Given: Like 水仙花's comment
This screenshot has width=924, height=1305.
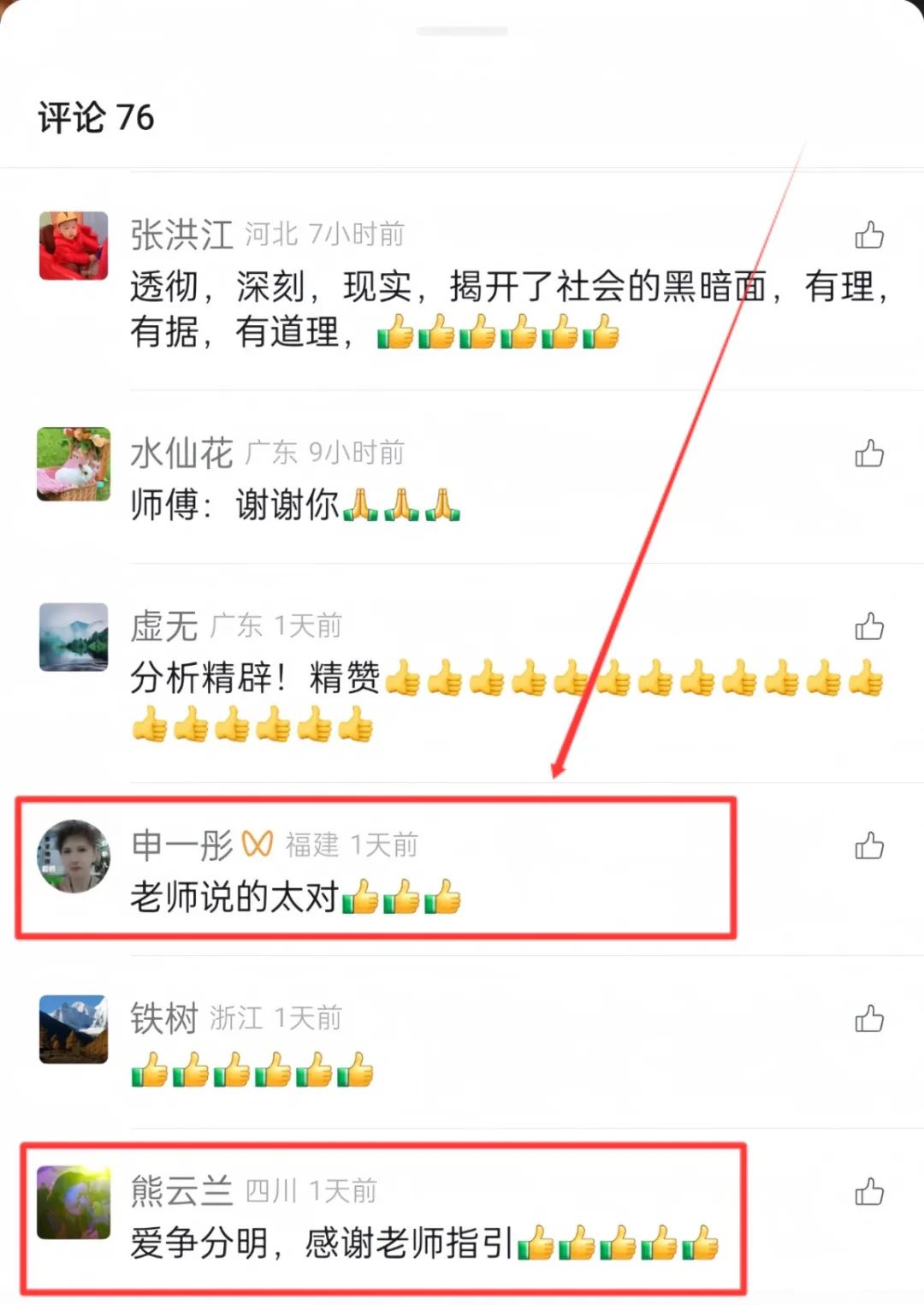Looking at the screenshot, I should pos(869,454).
